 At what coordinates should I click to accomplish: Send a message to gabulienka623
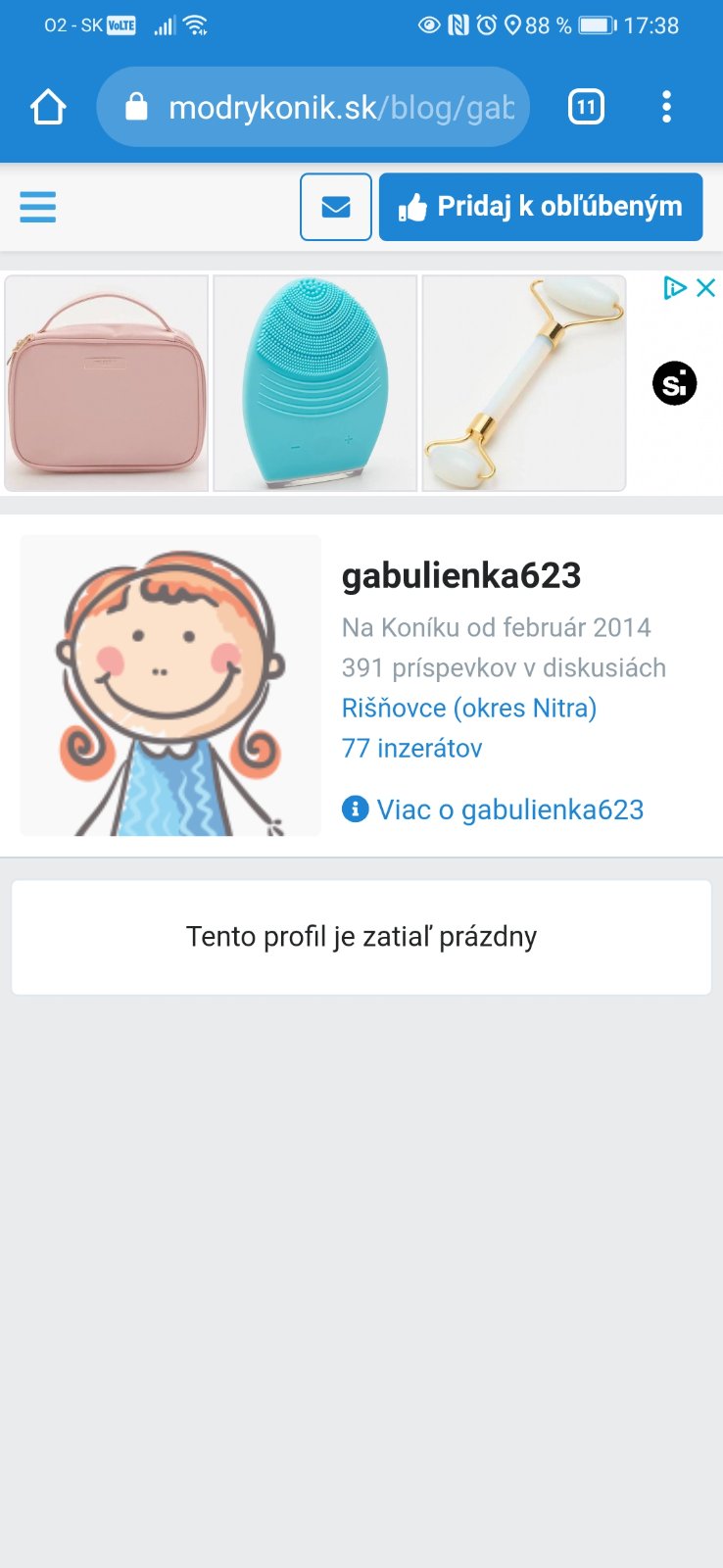336,207
